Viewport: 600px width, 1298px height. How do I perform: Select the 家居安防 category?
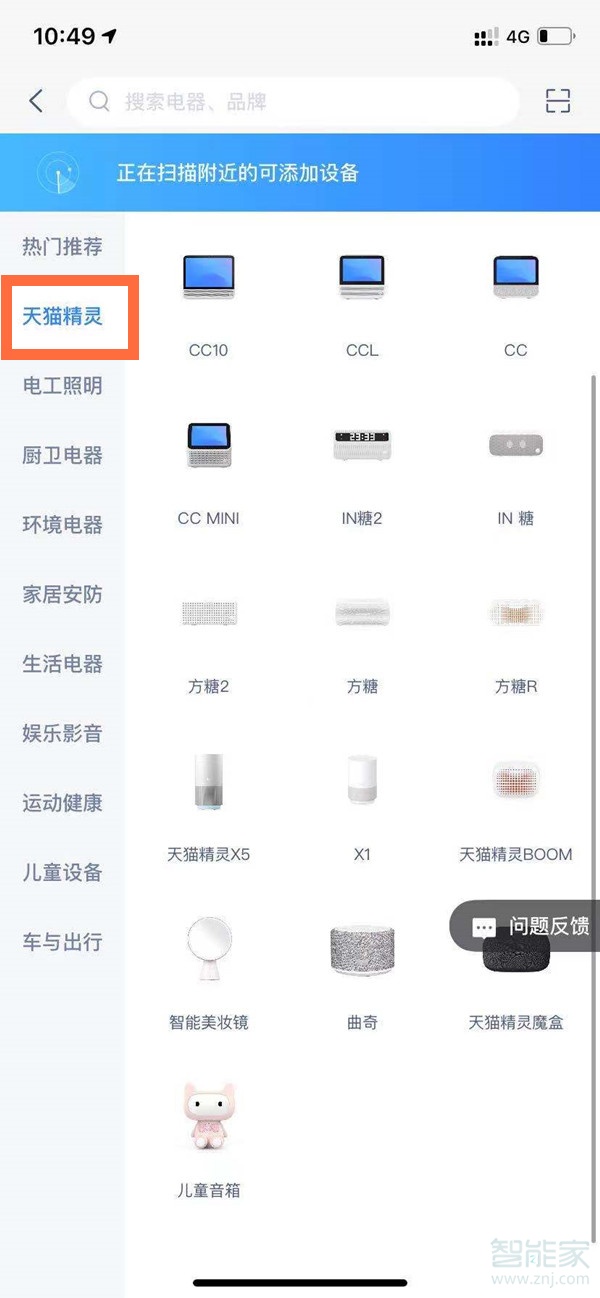click(62, 595)
